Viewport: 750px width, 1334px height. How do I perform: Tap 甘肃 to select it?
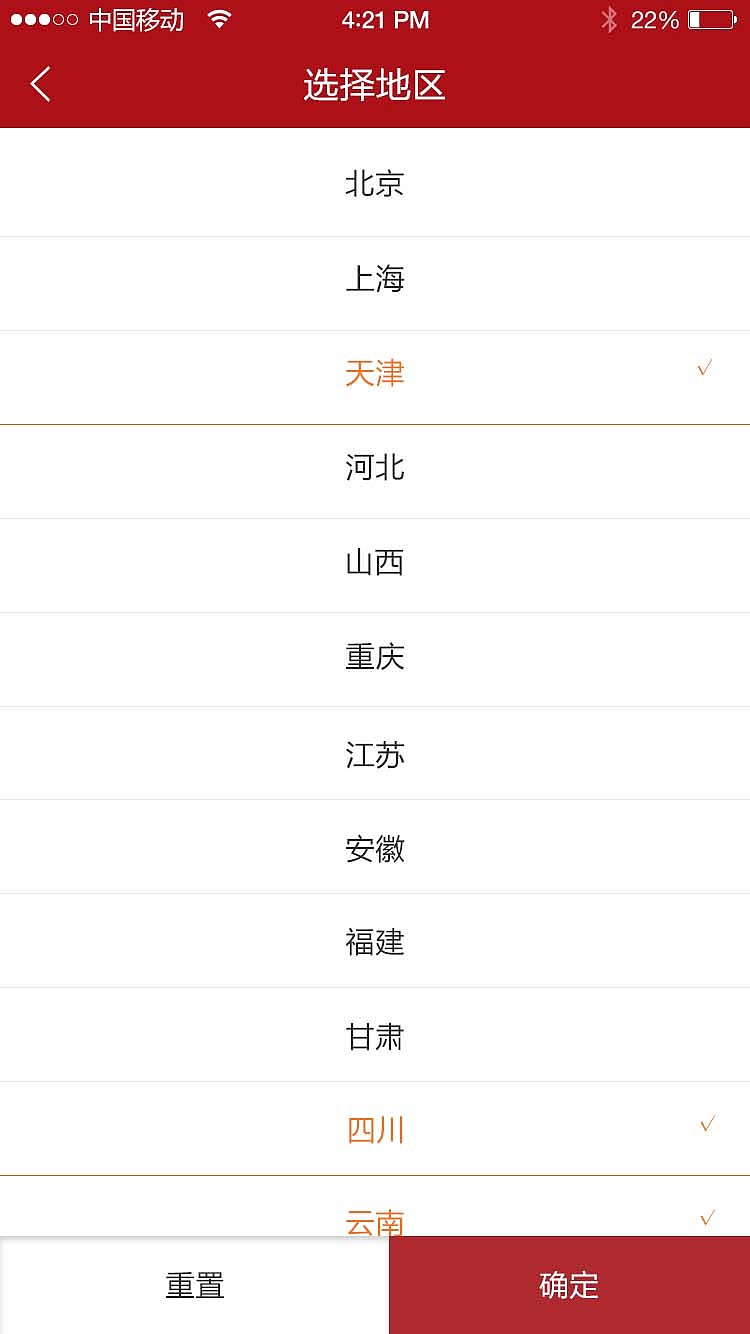coord(375,1037)
